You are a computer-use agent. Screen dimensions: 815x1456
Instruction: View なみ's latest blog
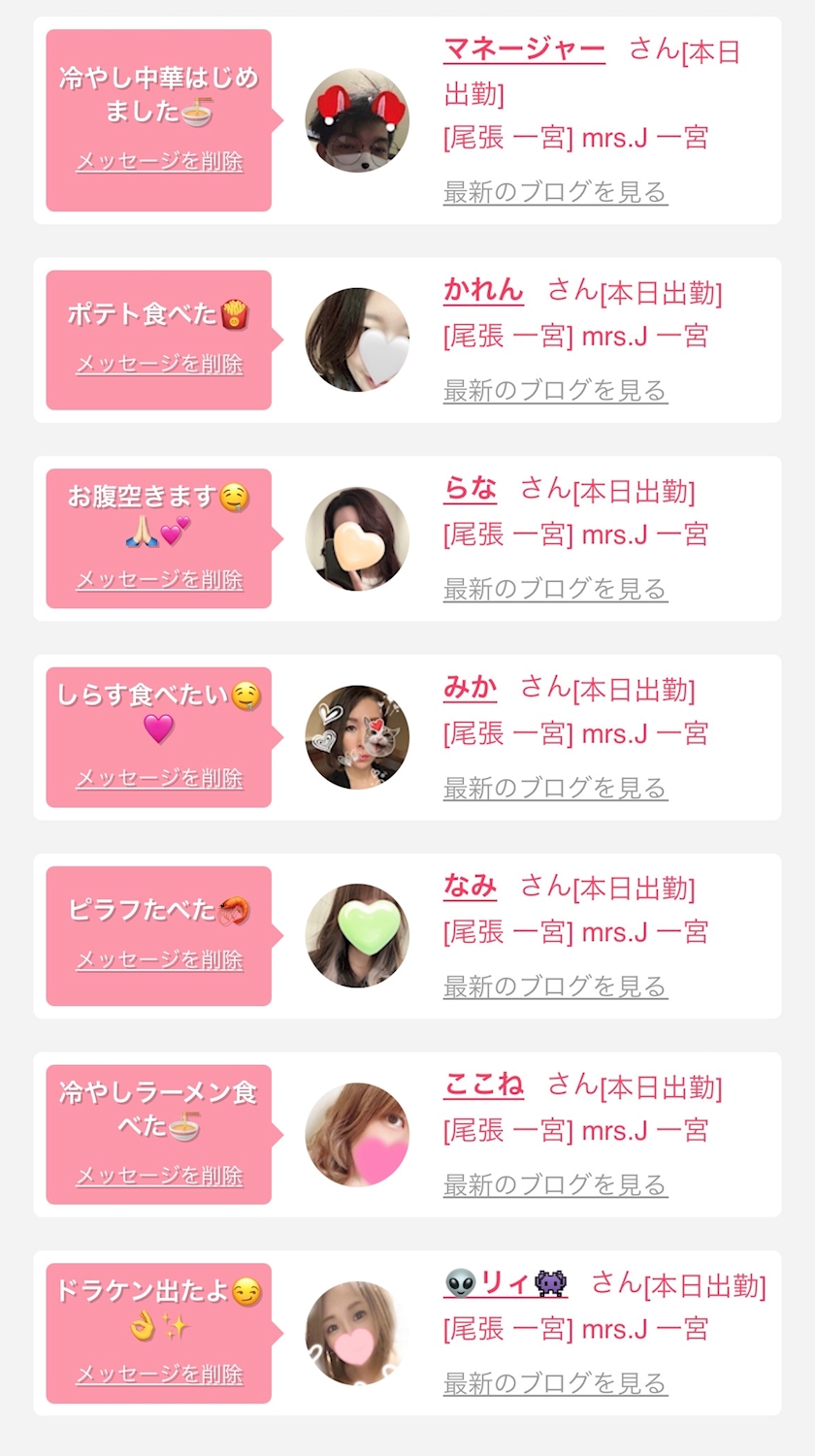[555, 987]
